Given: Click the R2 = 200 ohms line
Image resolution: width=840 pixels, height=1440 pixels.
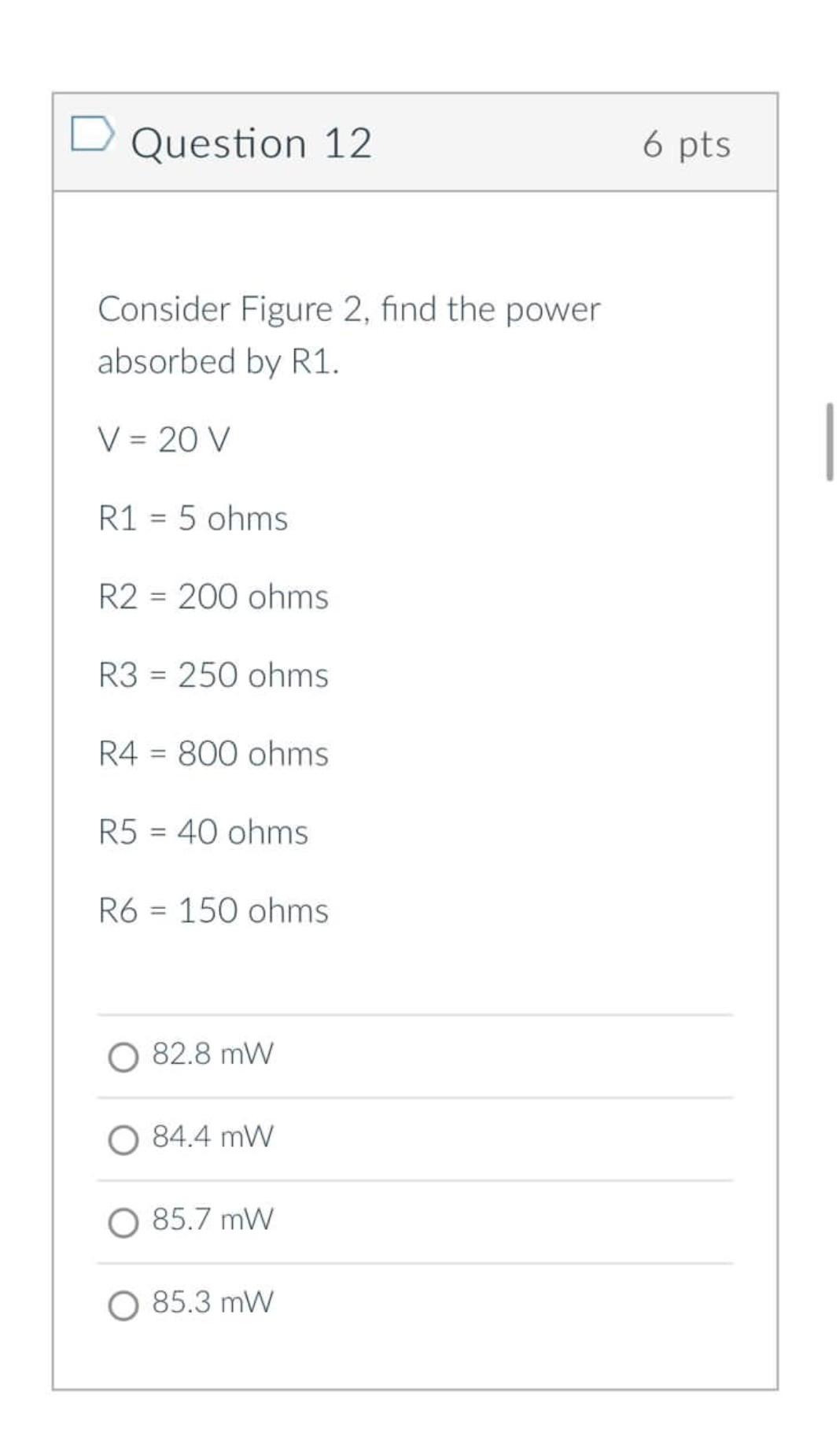Looking at the screenshot, I should coord(213,596).
